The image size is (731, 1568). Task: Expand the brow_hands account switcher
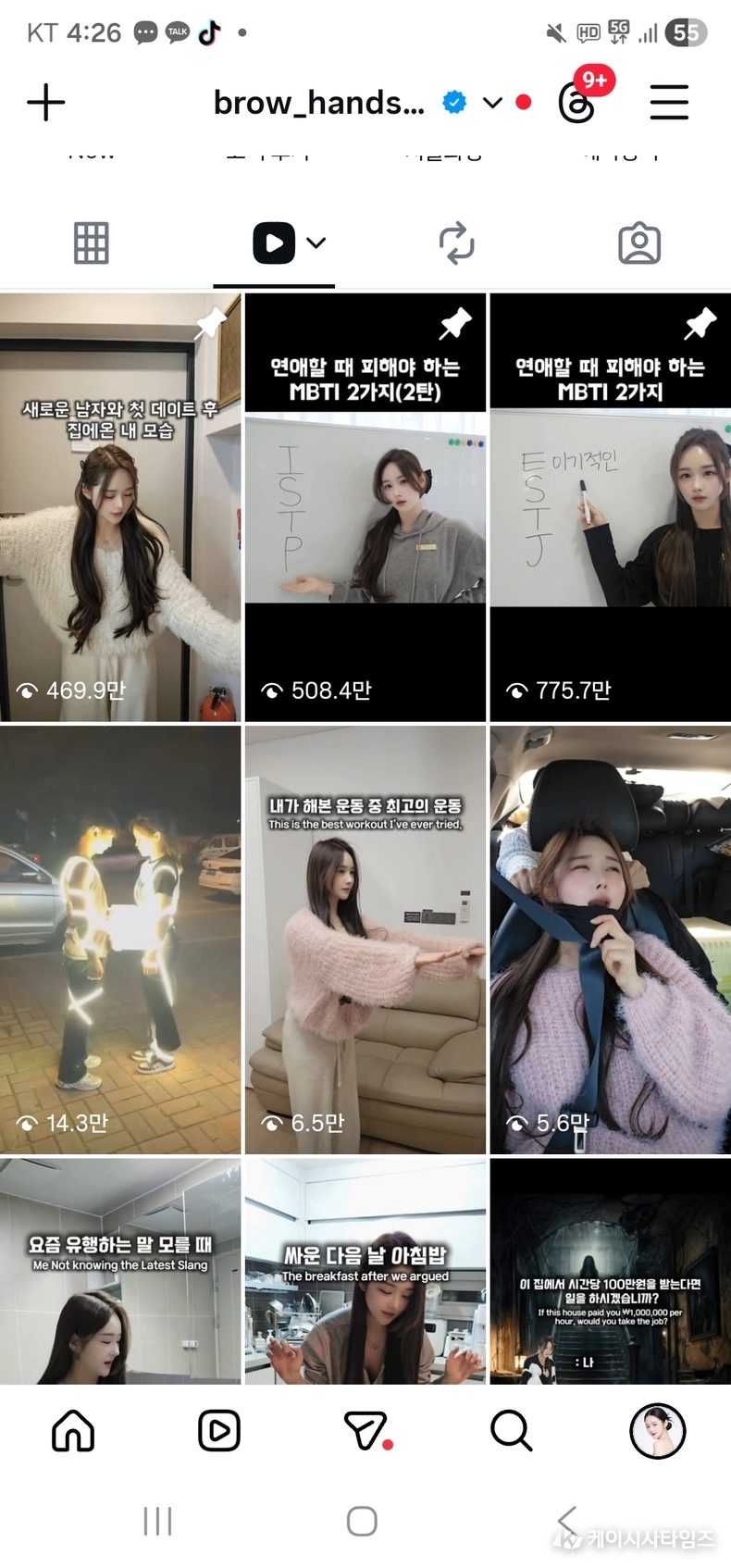[492, 103]
